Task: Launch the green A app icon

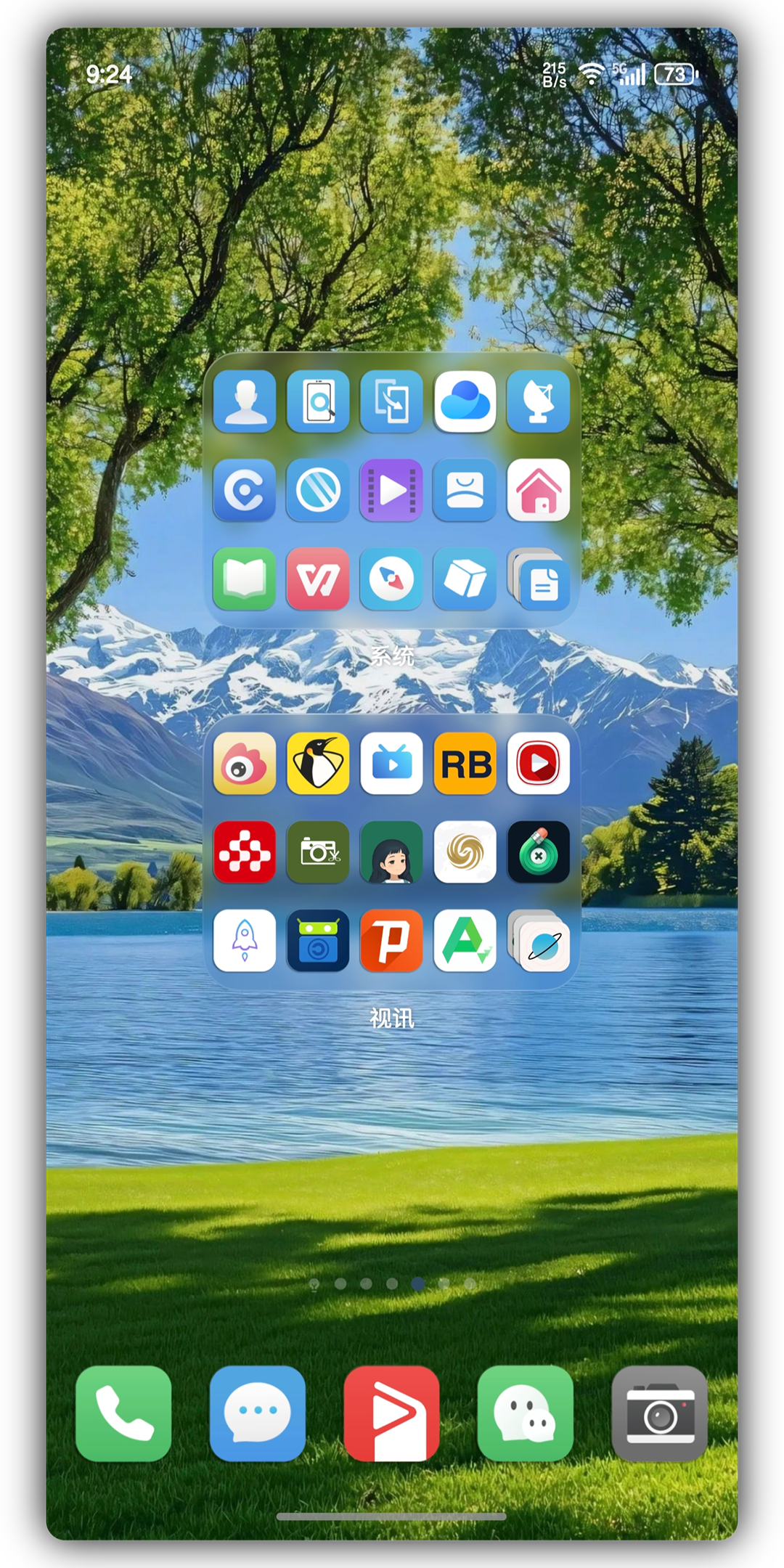Action: [465, 940]
